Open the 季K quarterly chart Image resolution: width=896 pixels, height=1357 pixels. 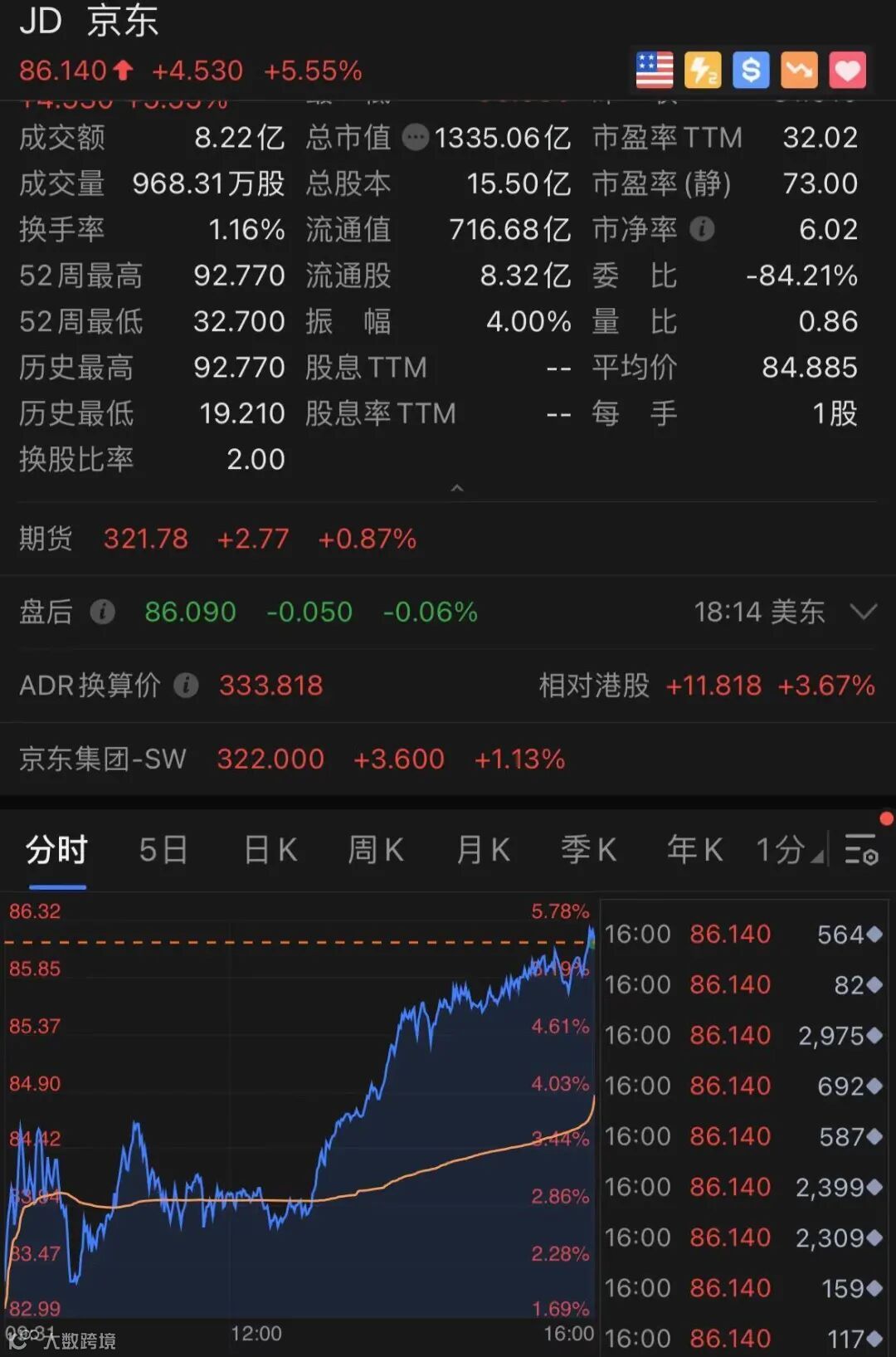(x=588, y=850)
